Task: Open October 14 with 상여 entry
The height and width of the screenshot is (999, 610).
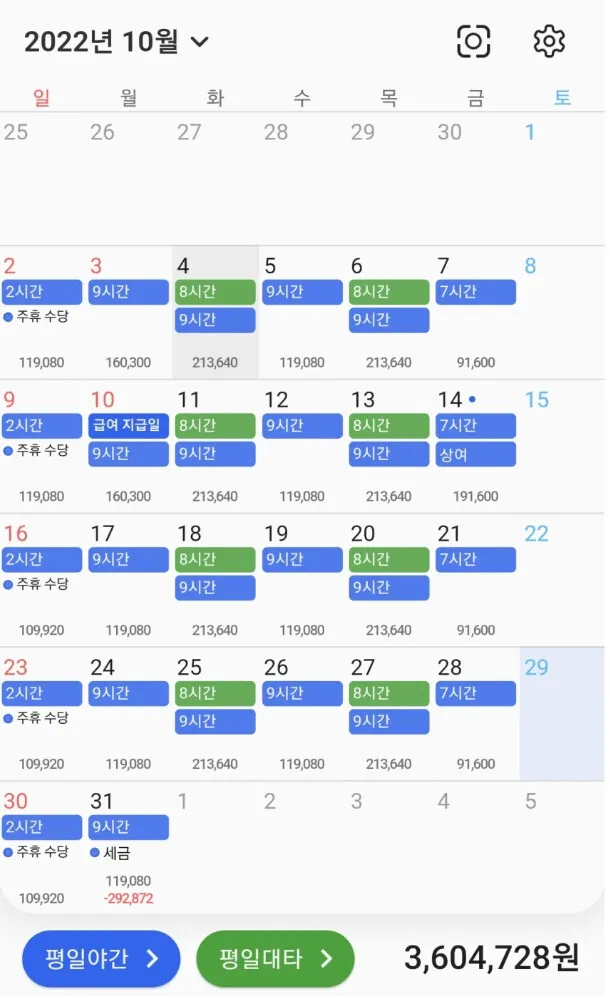Action: [476, 446]
